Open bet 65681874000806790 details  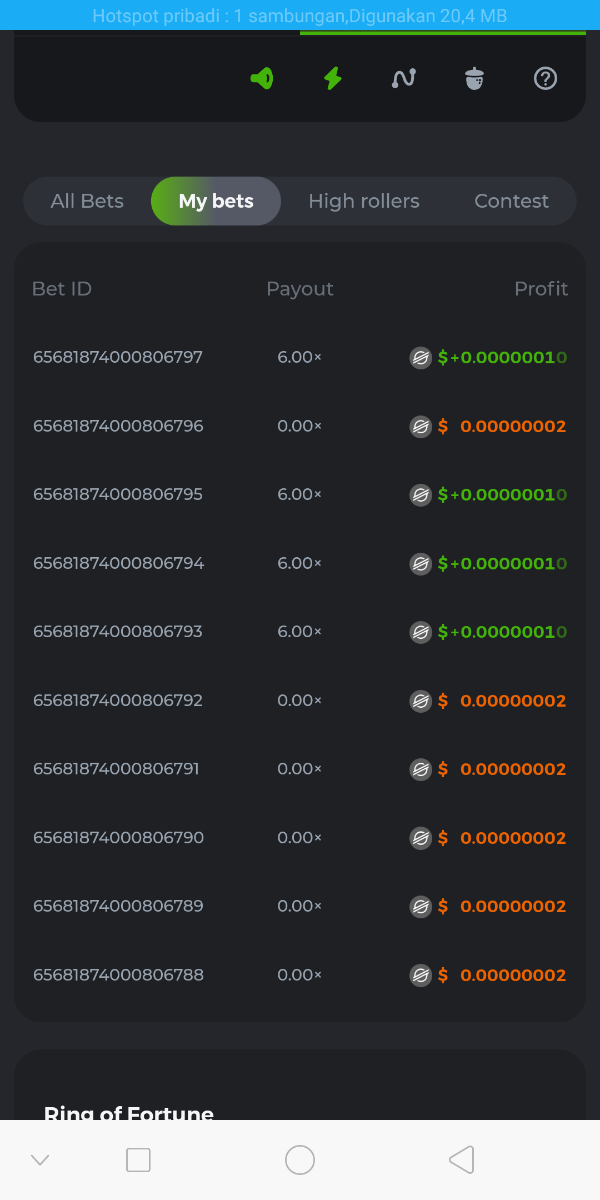click(118, 837)
